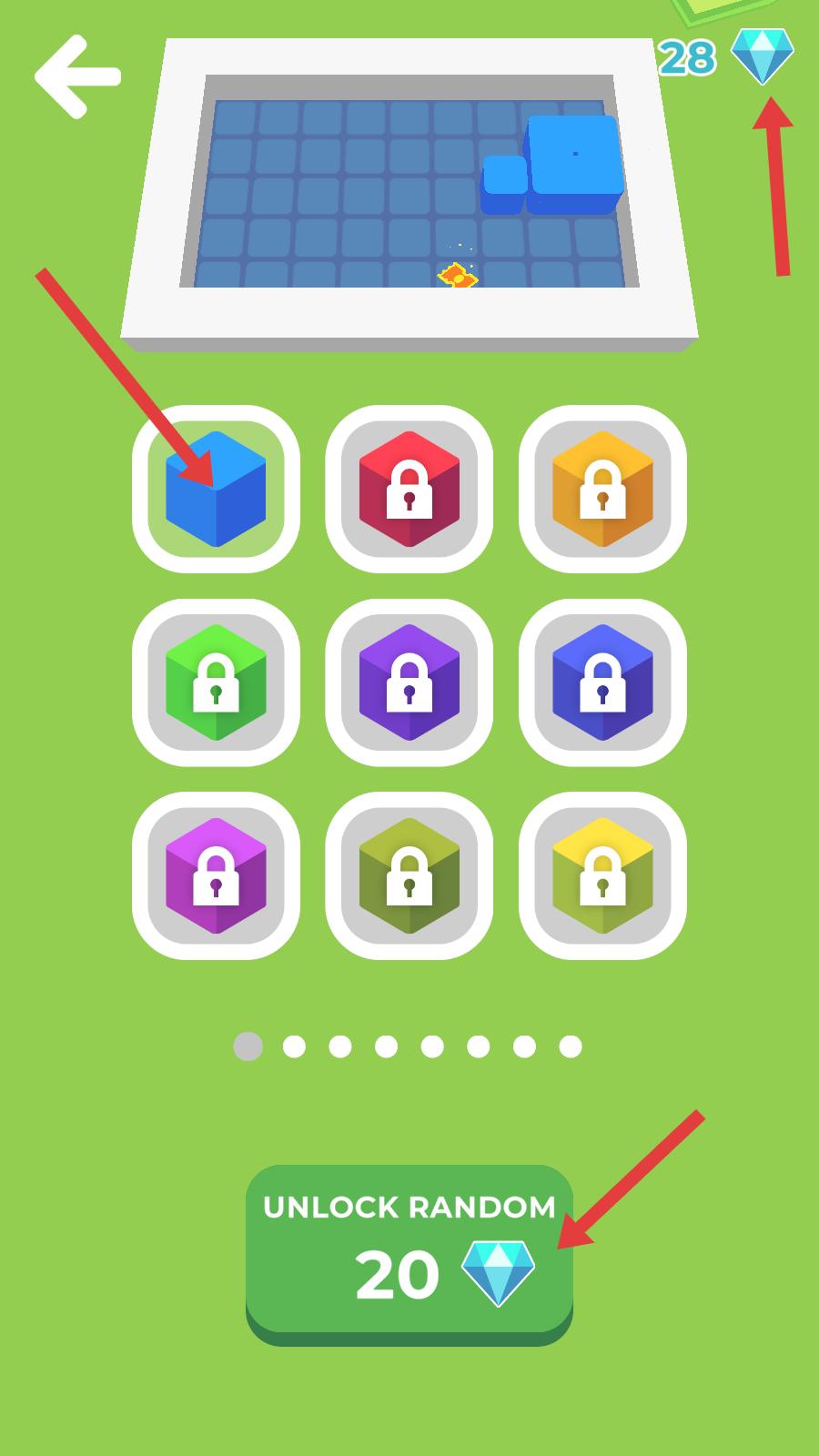Viewport: 819px width, 1456px height.
Task: Tap the locked red cube skin
Action: click(409, 489)
